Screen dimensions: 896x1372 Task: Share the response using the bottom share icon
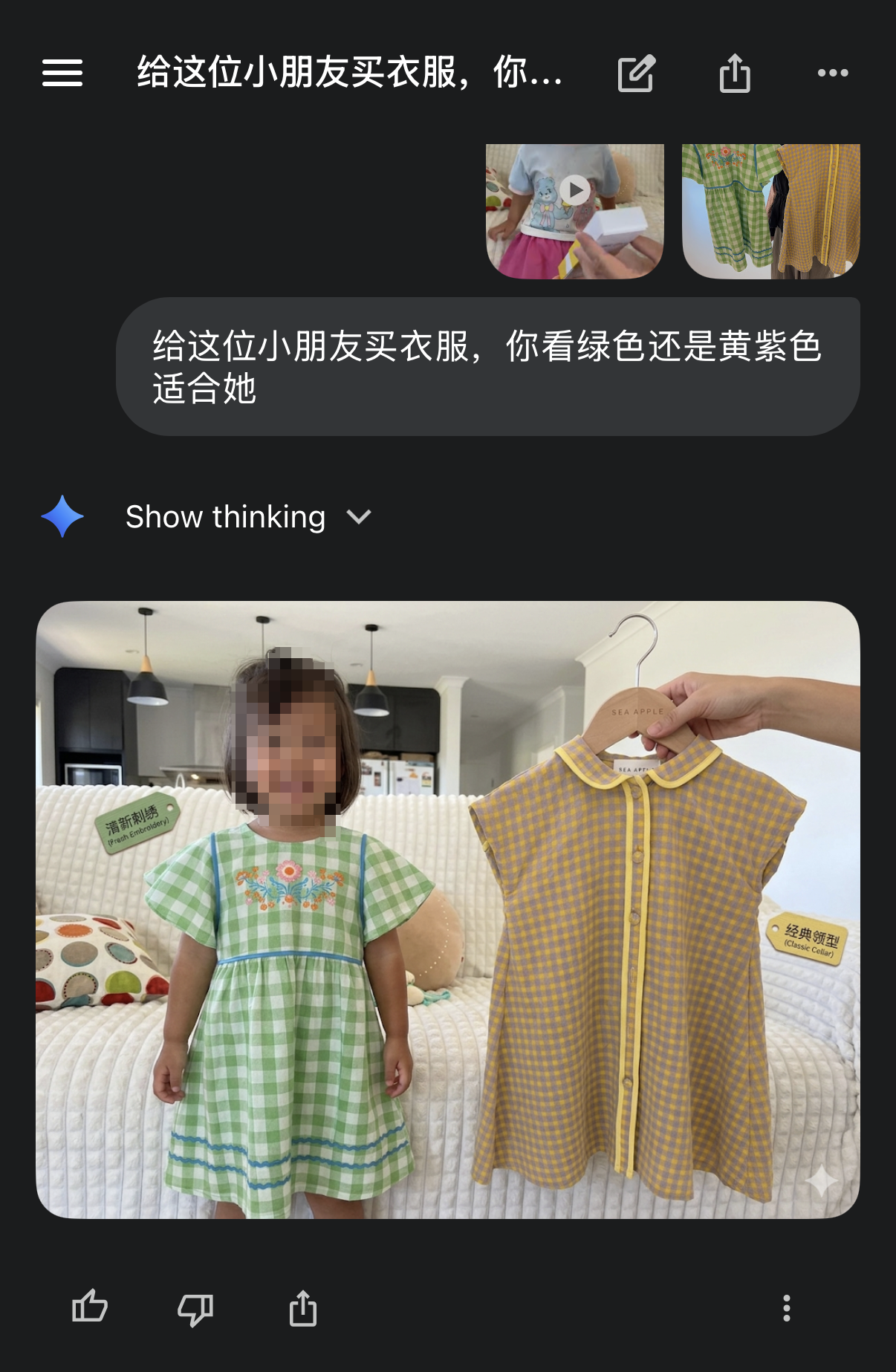302,1307
